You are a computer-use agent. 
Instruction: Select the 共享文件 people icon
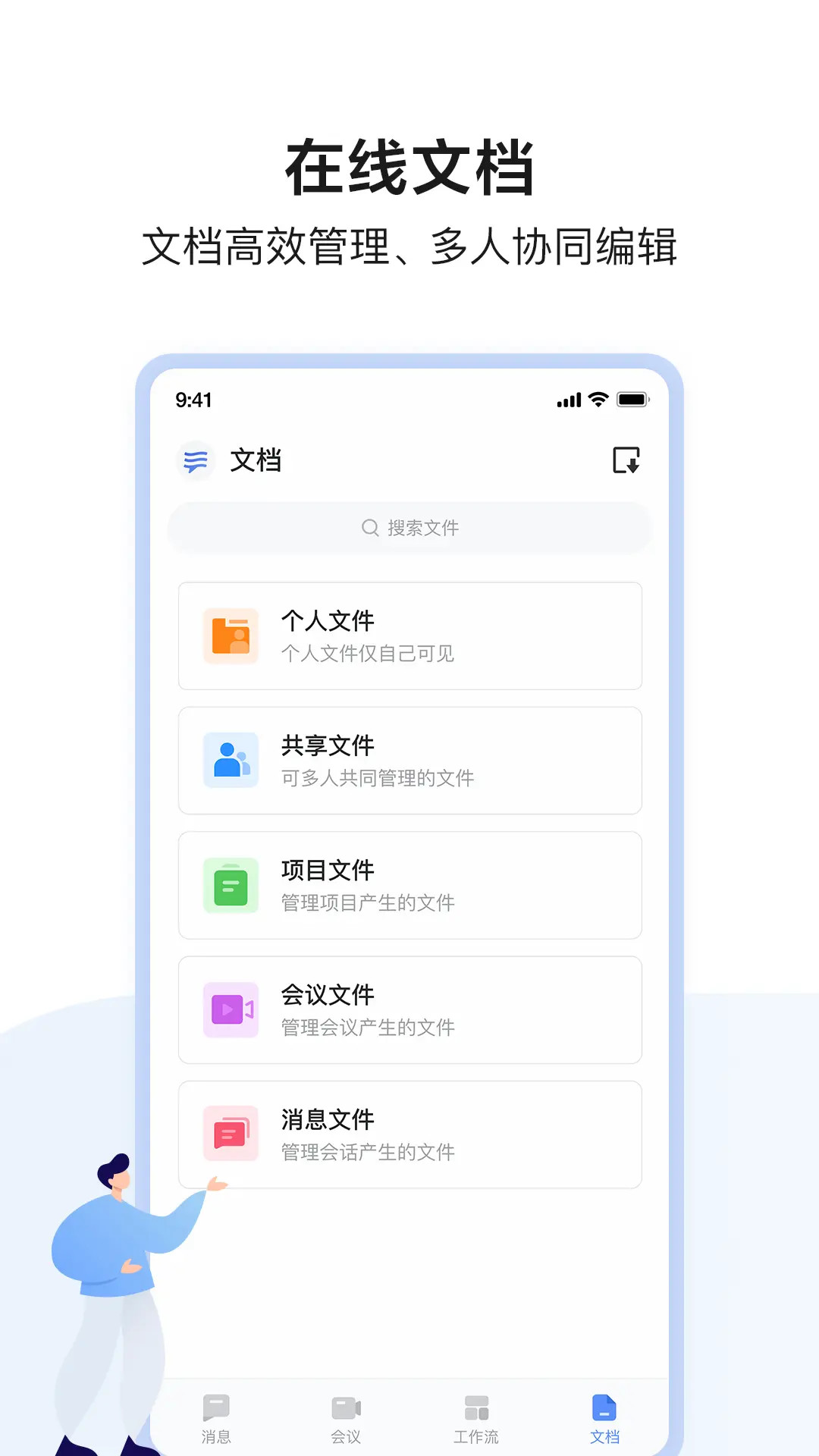click(x=231, y=760)
